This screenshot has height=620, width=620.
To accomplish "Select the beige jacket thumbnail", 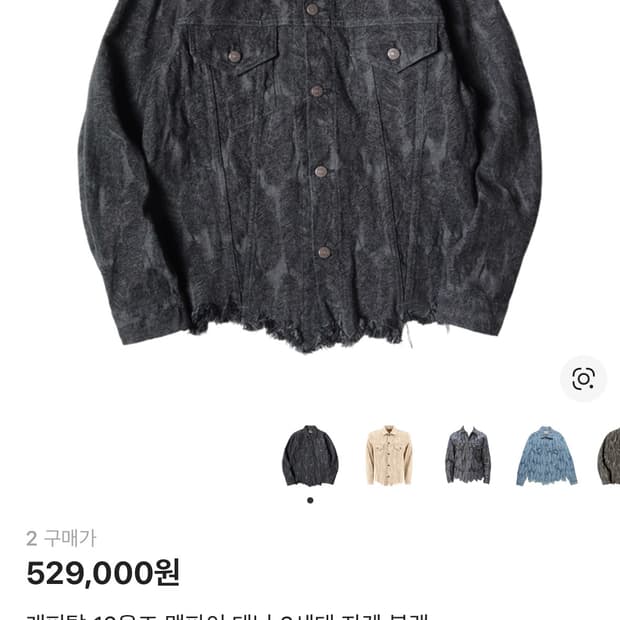I will (388, 455).
